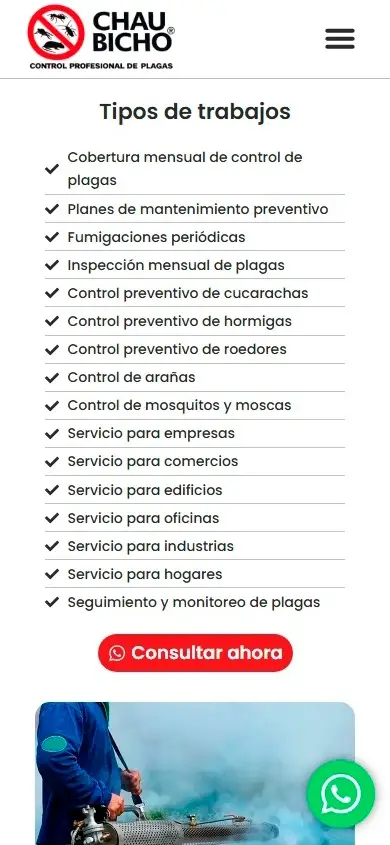Open the floating WhatsApp chat button
This screenshot has width=390, height=845.
pos(340,793)
